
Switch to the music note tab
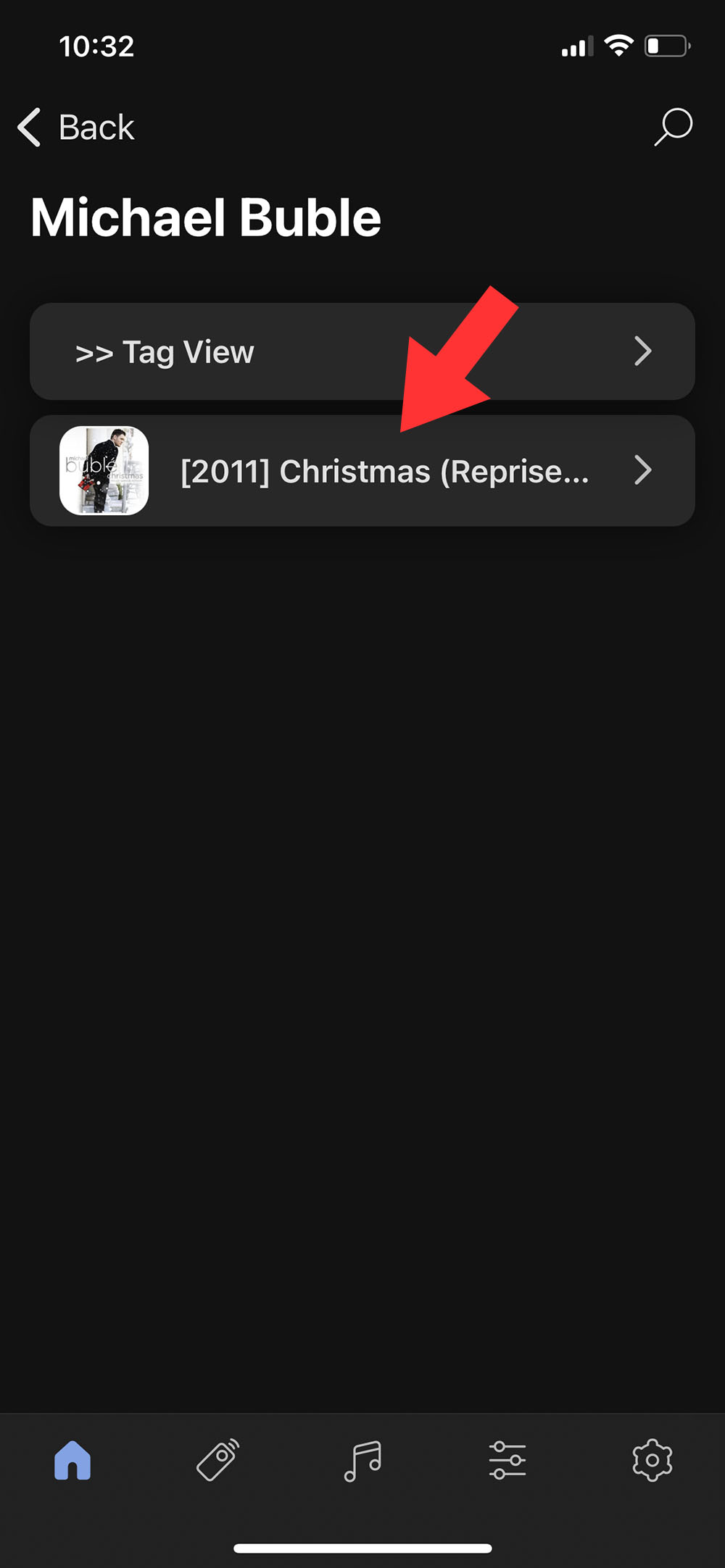pyautogui.click(x=362, y=1459)
